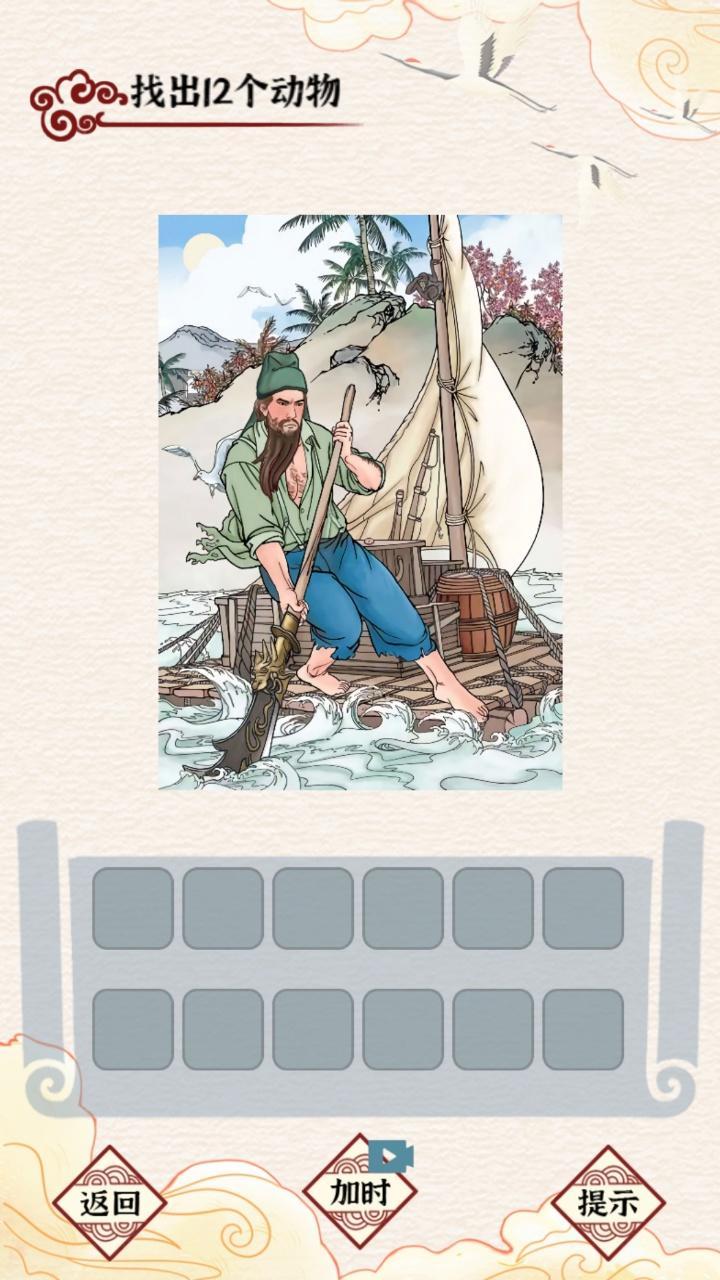Tap the 返回 back button
The height and width of the screenshot is (1280, 720).
[x=109, y=1203]
